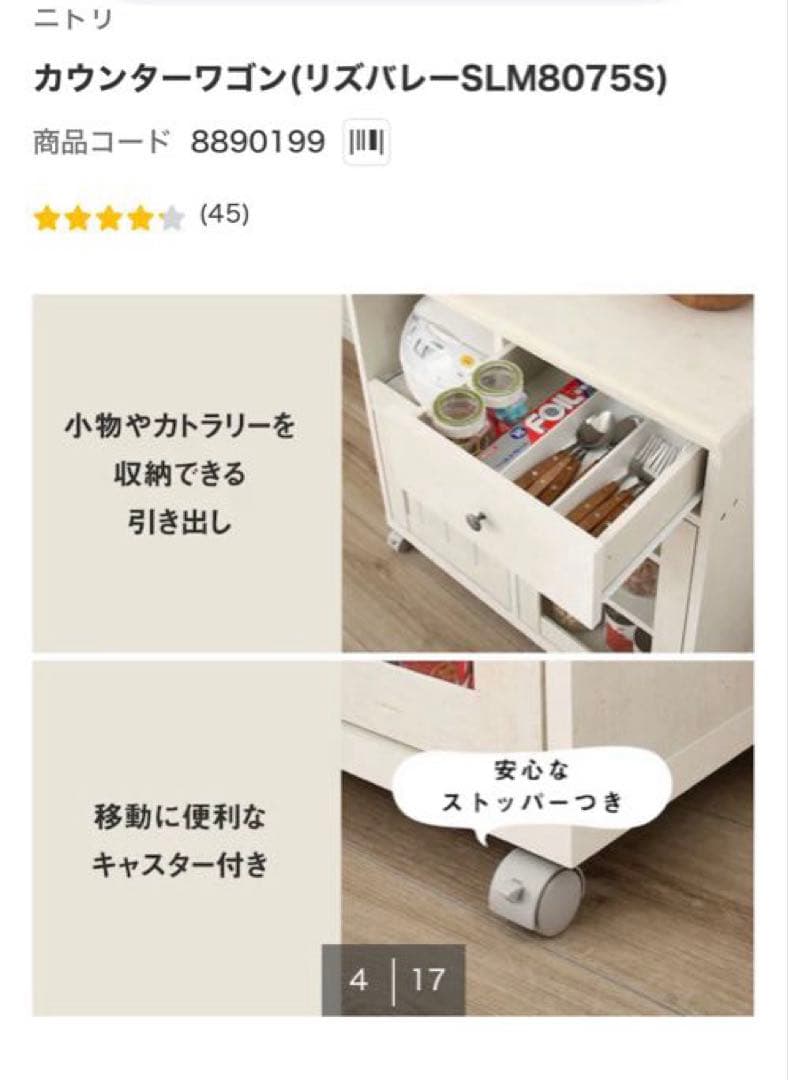This screenshot has height=1080, width=788.
Task: Open the product photo showing the cutlery drawer
Action: tap(548, 473)
